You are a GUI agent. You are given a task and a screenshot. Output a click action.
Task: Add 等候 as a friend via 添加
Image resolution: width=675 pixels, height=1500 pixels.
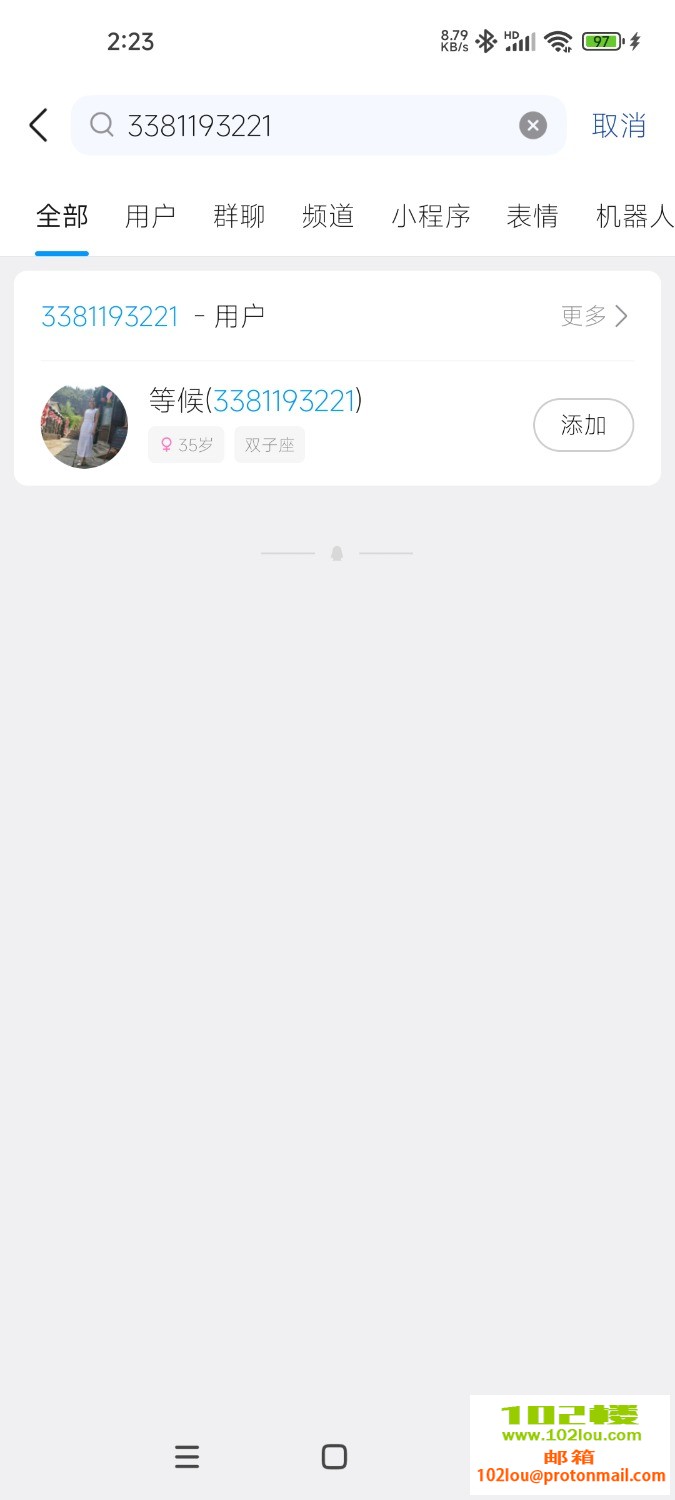(583, 425)
